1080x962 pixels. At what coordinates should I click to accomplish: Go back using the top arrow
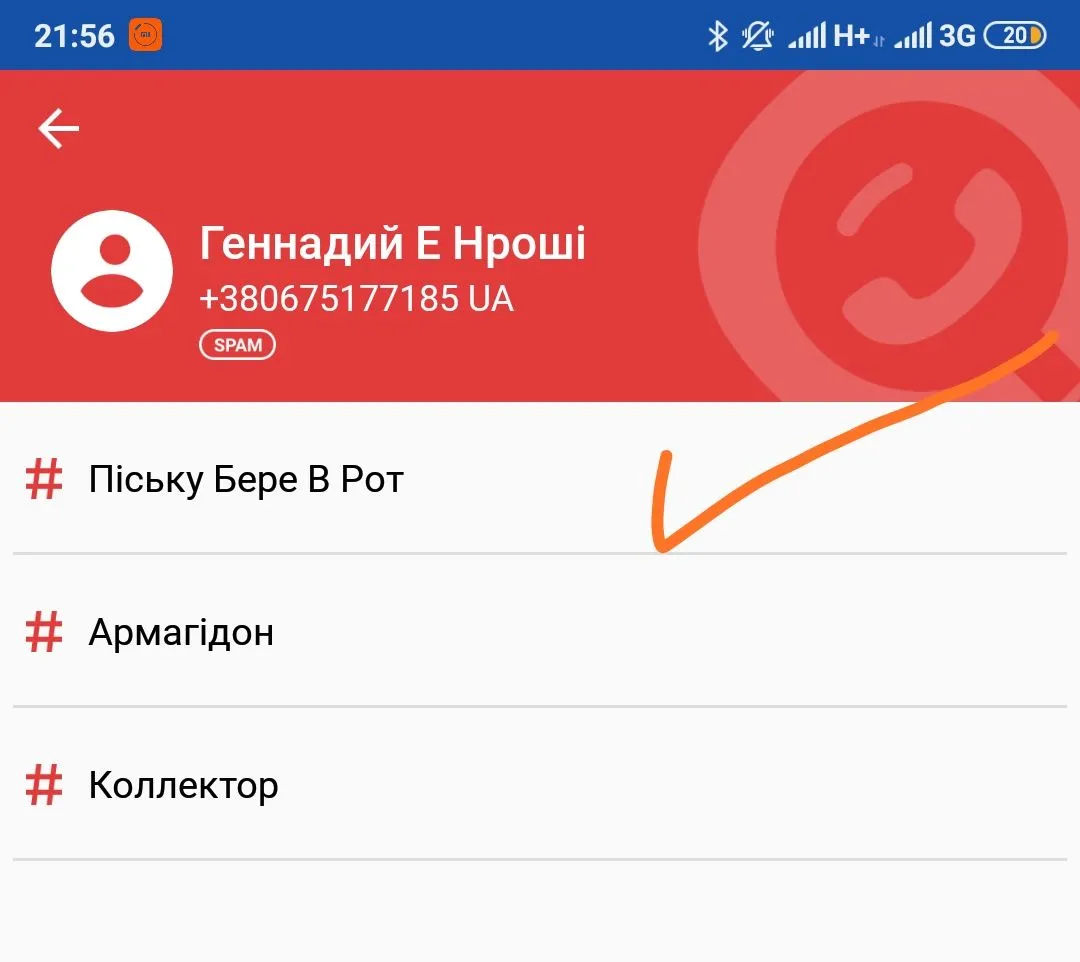tap(58, 129)
